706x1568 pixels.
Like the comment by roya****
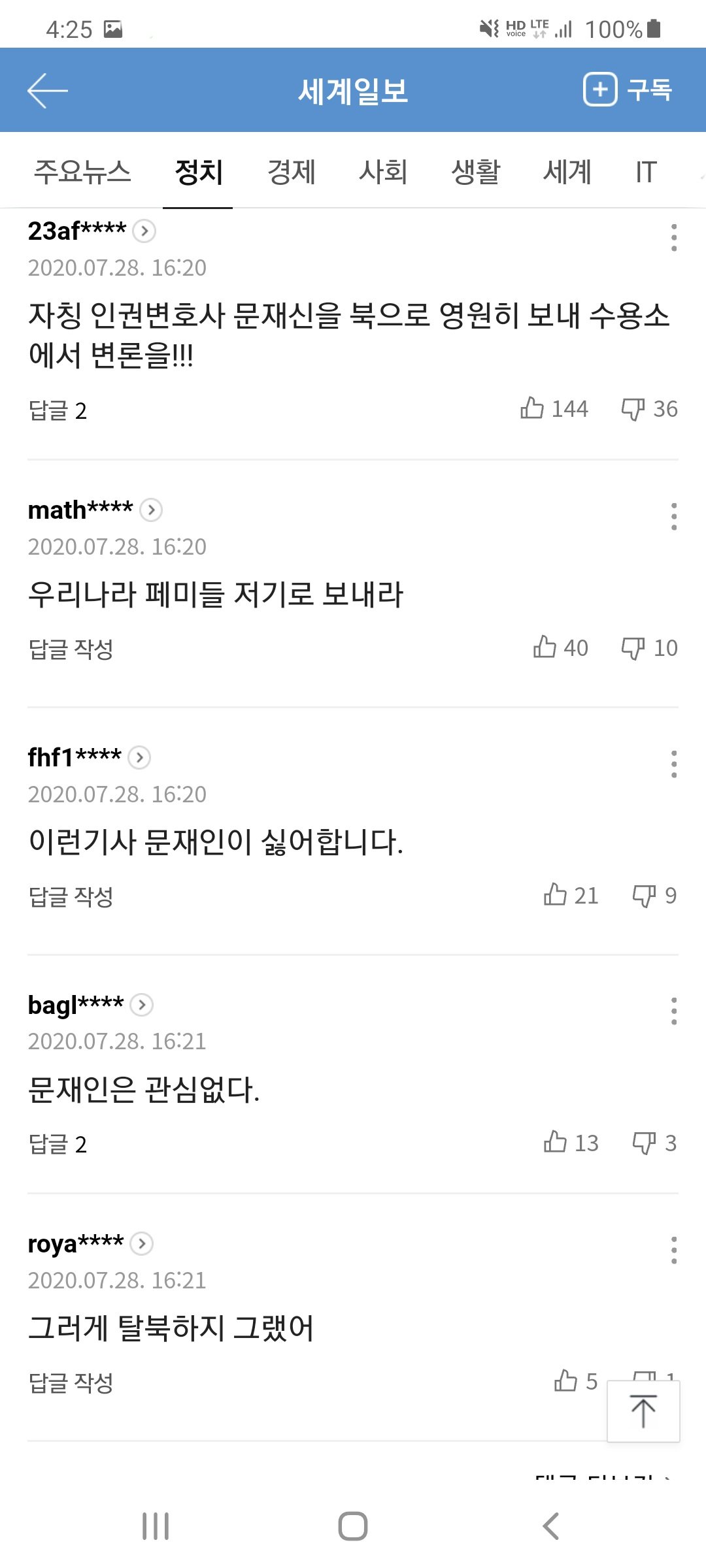point(565,1380)
